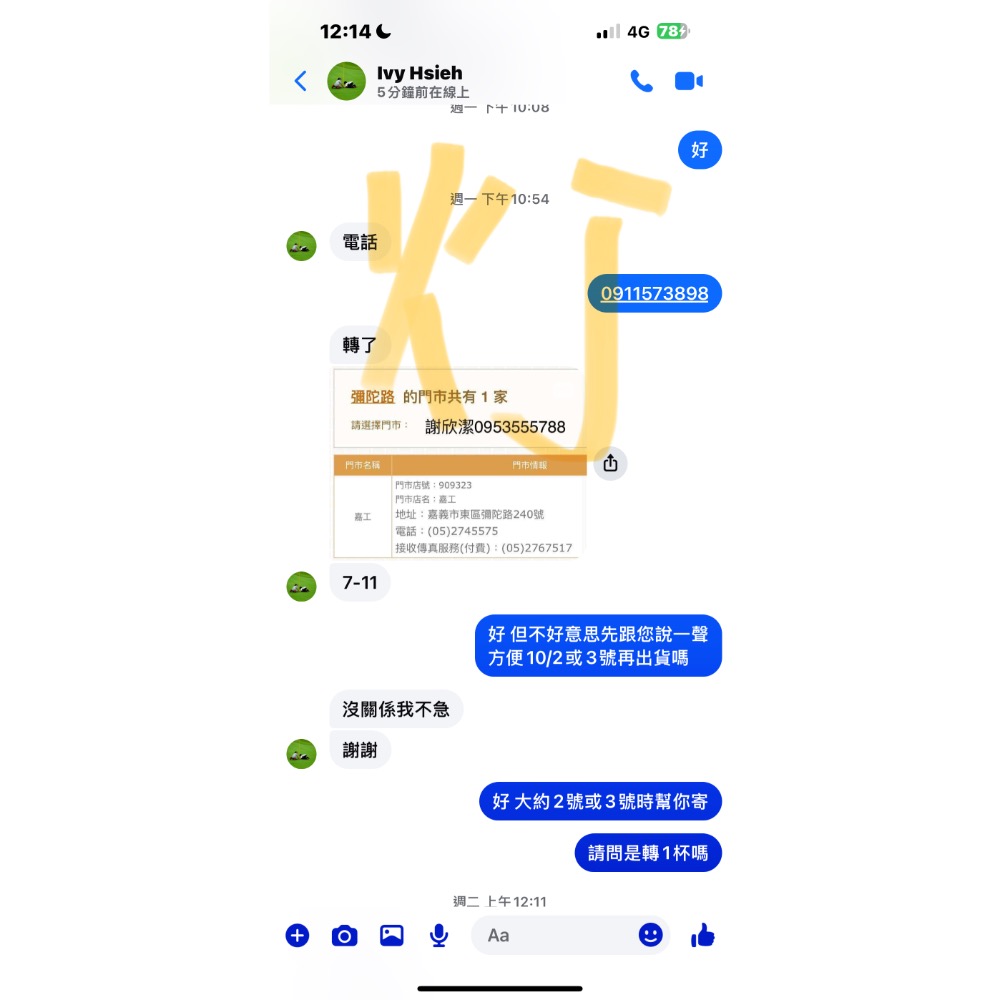
Task: Open the emoji picker
Action: point(650,935)
